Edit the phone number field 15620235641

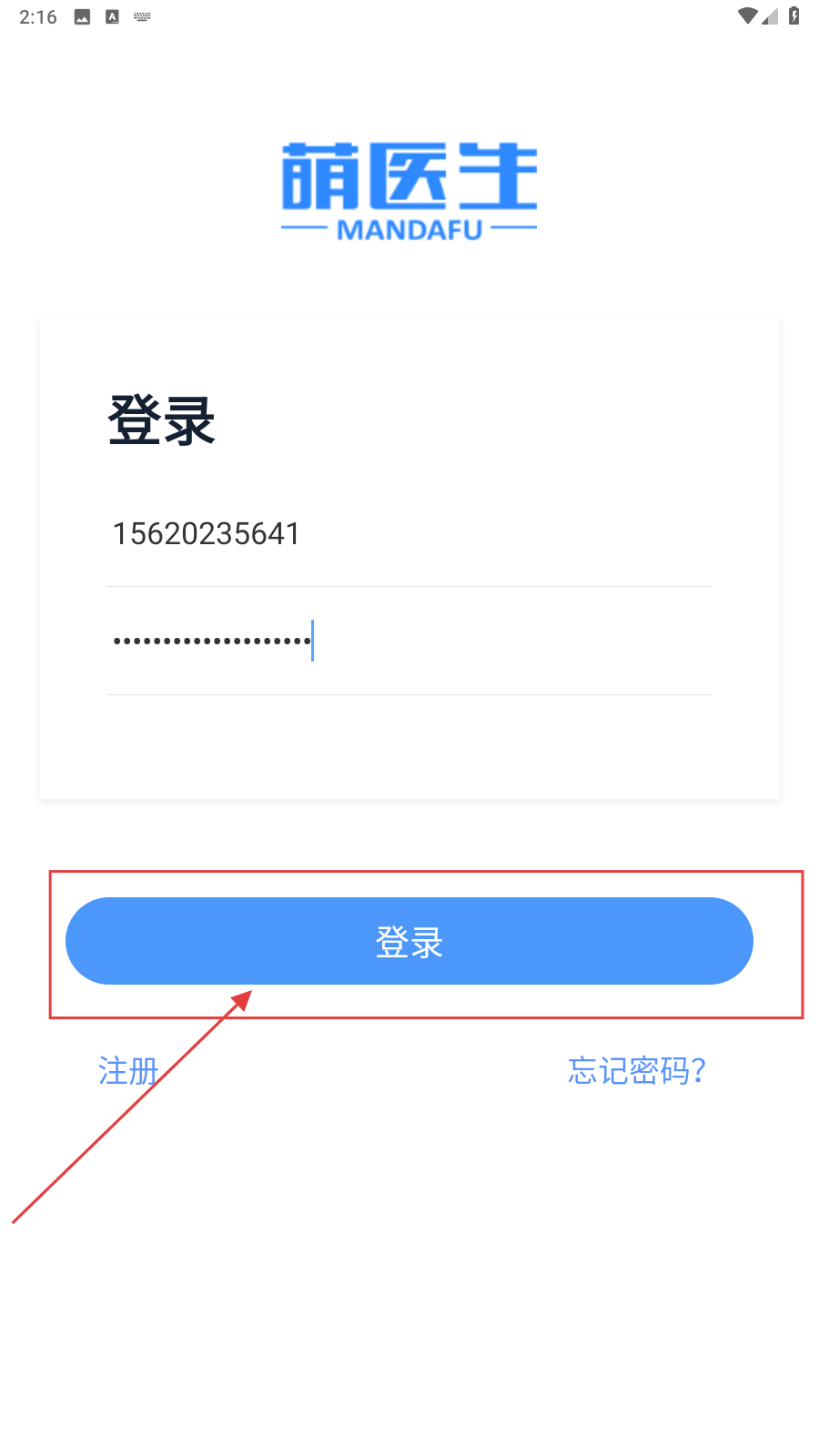409,534
